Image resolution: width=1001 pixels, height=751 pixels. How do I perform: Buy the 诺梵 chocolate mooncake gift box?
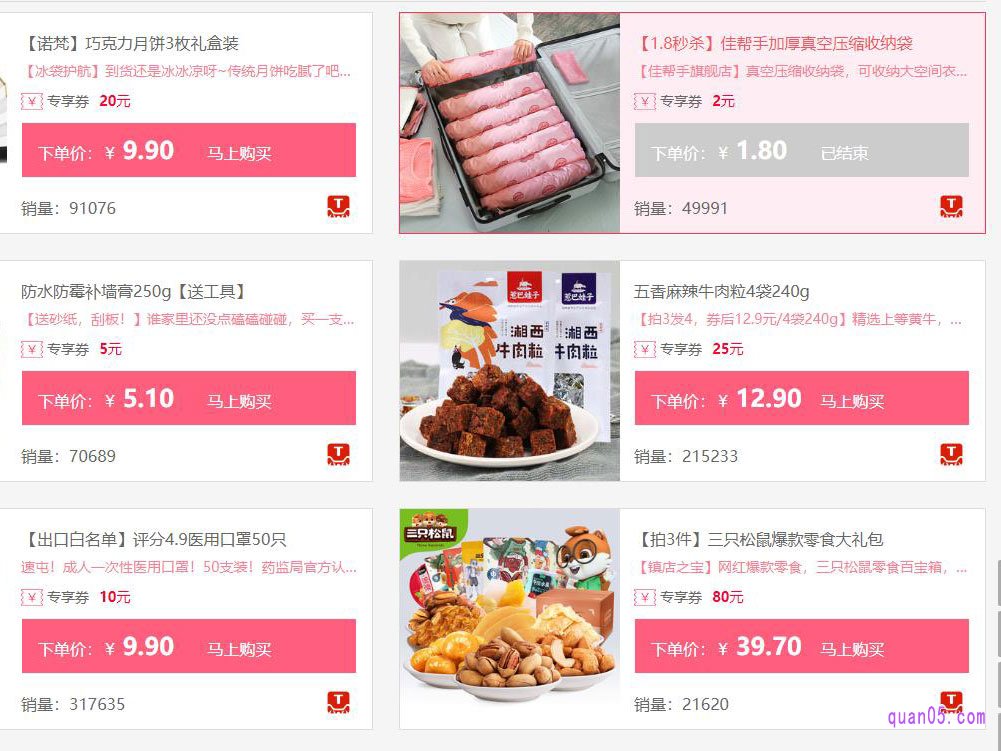[239, 153]
